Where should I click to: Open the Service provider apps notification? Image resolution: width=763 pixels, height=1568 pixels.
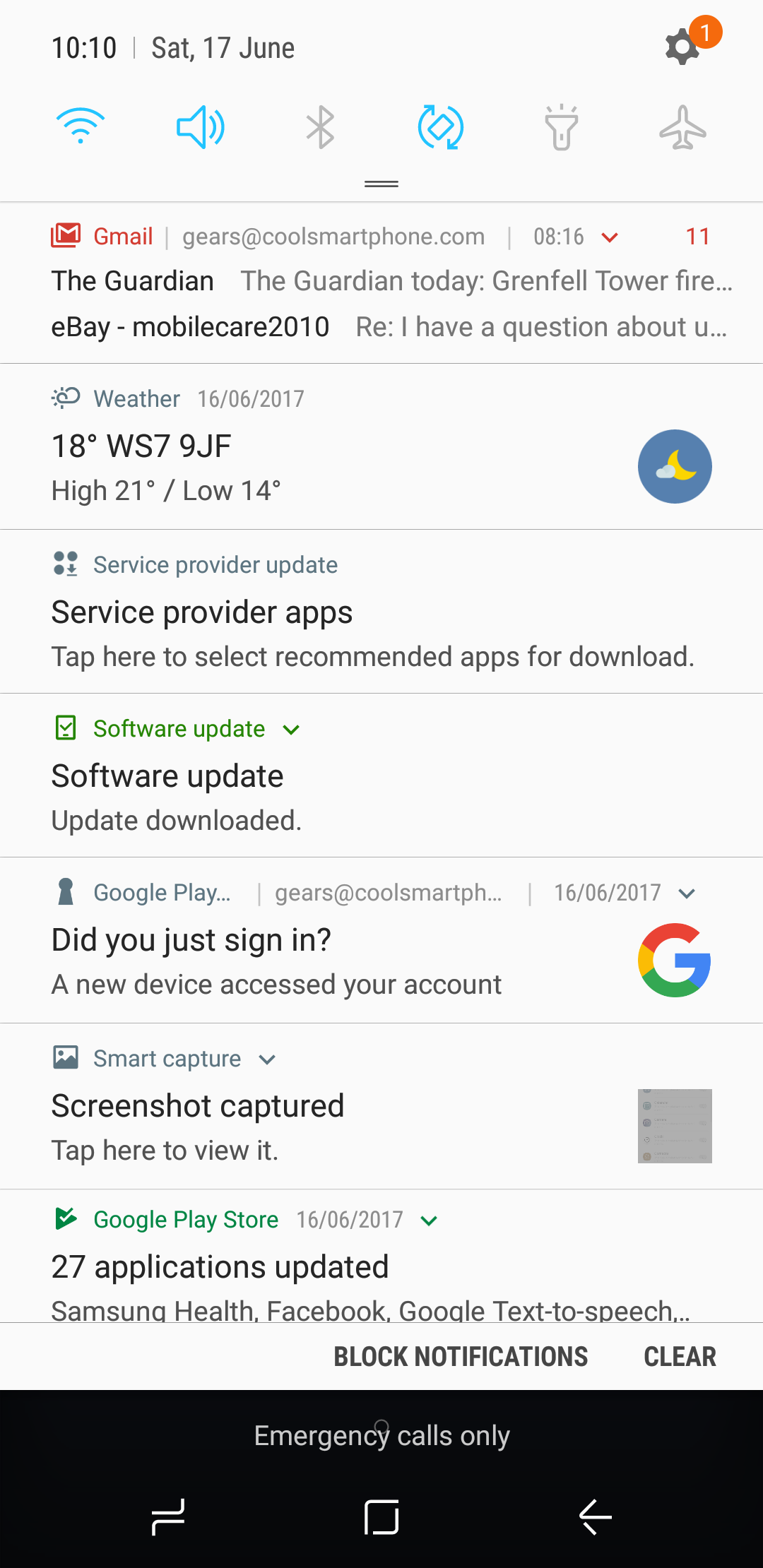pos(381,612)
